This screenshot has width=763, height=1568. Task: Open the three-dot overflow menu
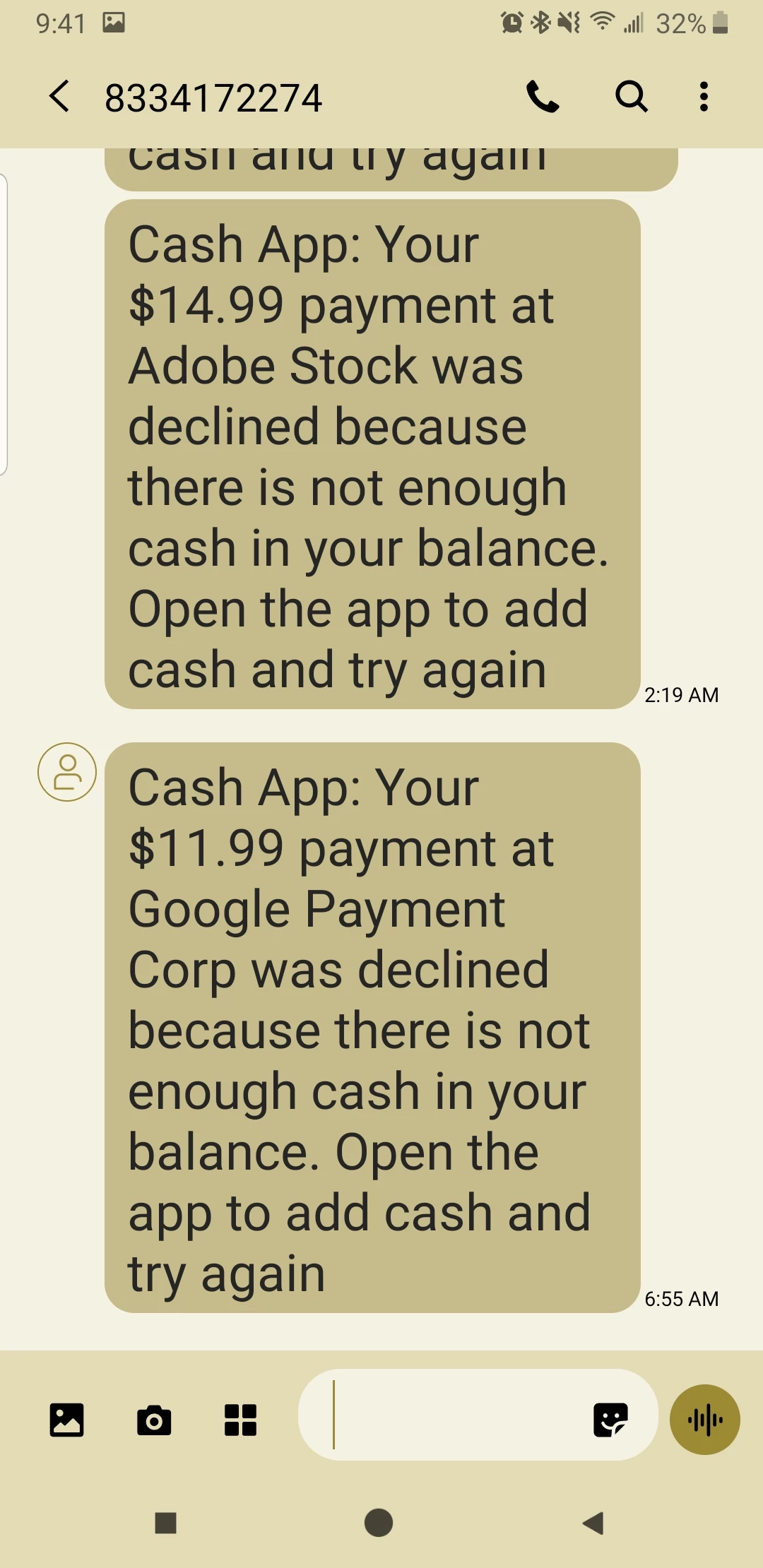click(x=704, y=97)
